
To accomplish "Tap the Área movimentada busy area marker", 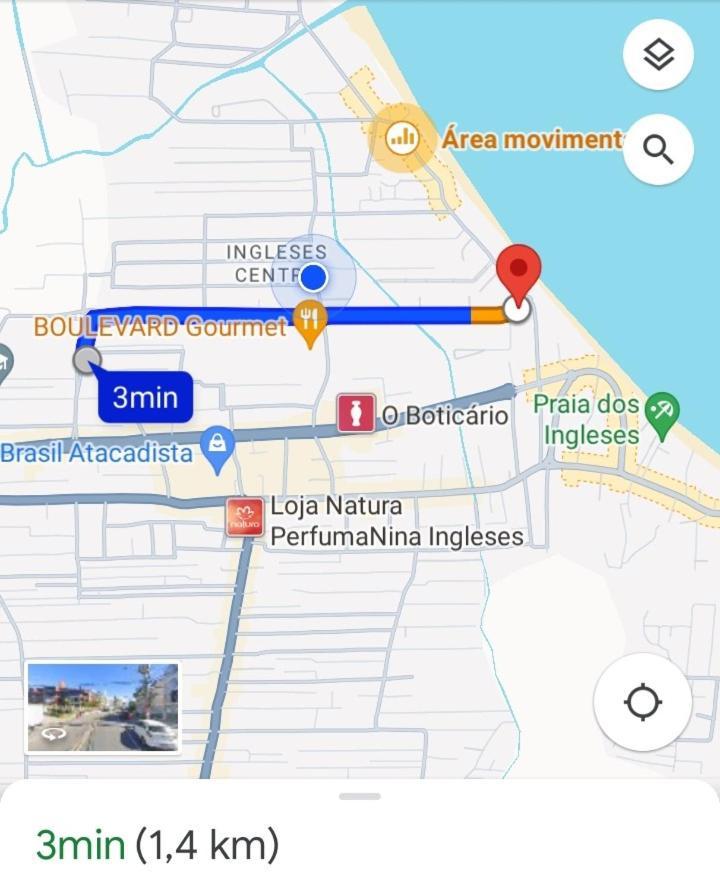I will pyautogui.click(x=403, y=137).
